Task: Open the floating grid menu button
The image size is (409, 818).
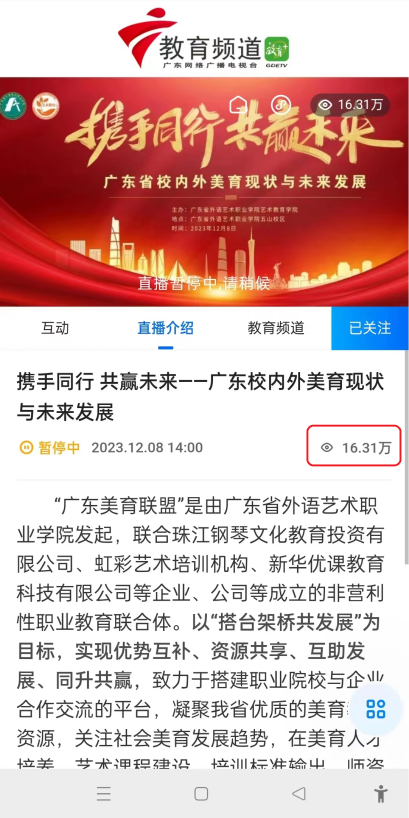Action: coord(376,709)
